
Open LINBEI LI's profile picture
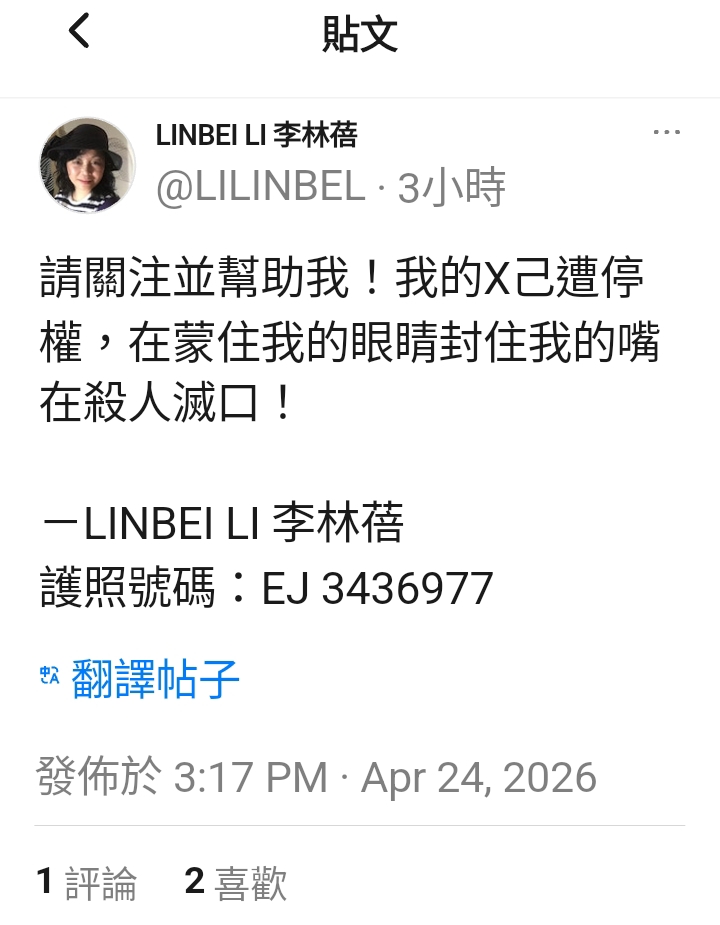pyautogui.click(x=87, y=165)
